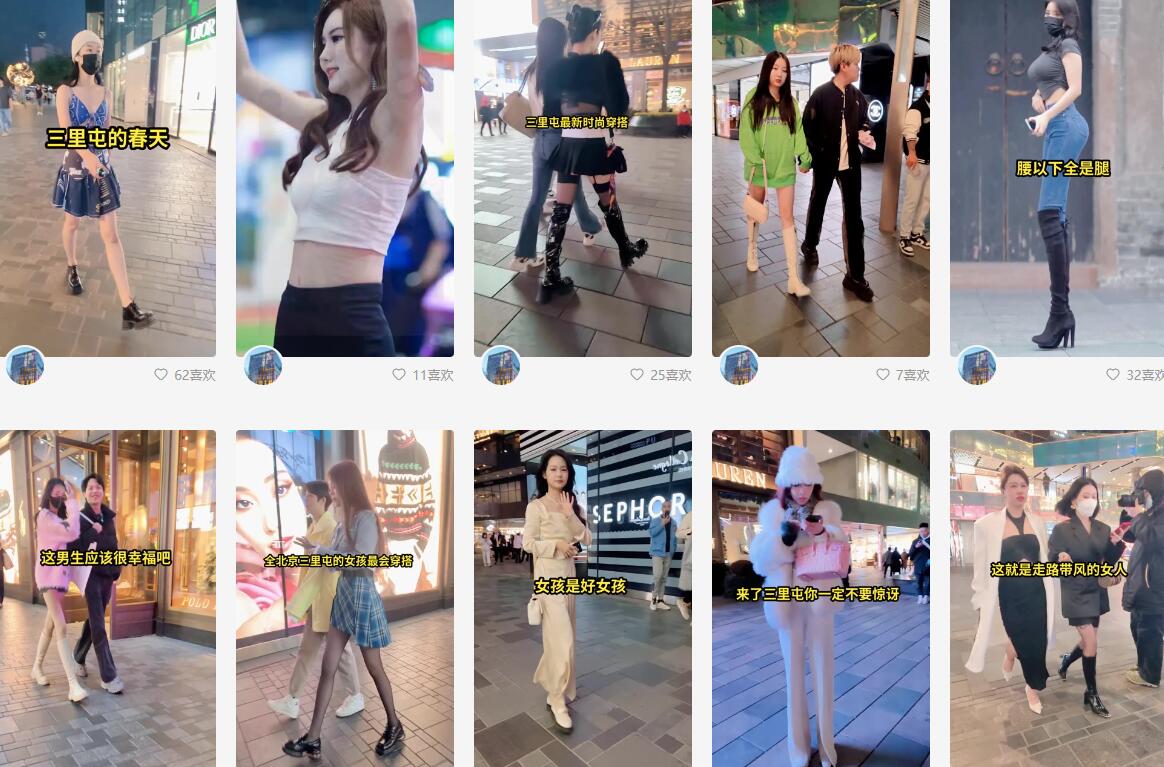This screenshot has height=767, width=1164.
Task: Open the green hoodie couple video tile
Action: pos(820,180)
